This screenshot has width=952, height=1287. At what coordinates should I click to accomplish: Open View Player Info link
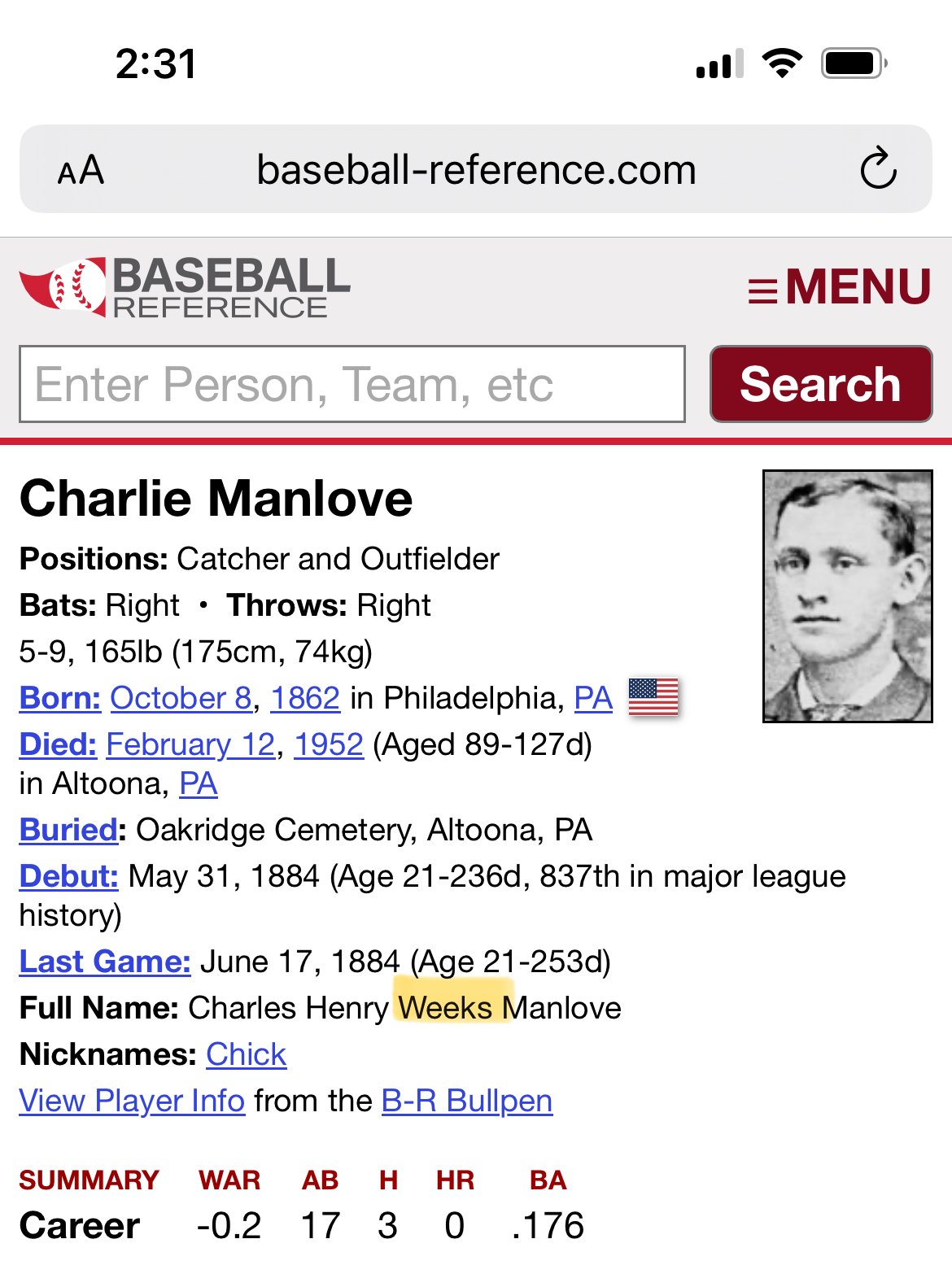[132, 1101]
